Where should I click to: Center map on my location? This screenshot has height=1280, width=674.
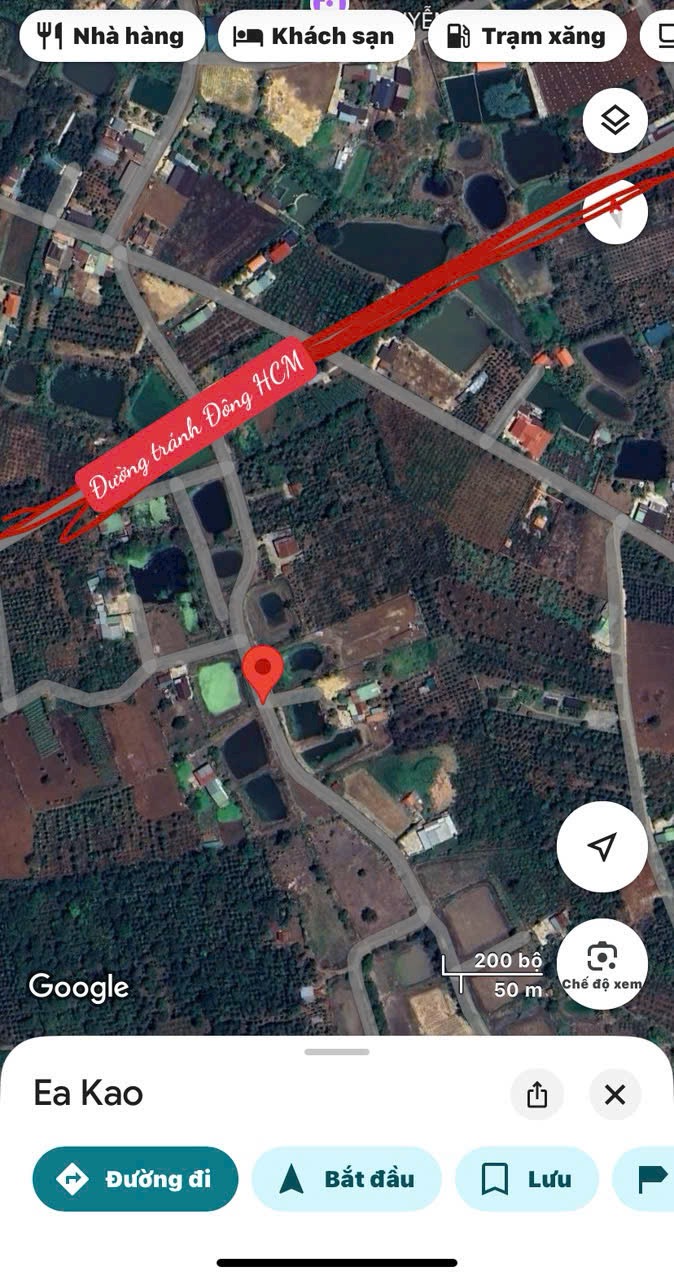click(x=602, y=847)
